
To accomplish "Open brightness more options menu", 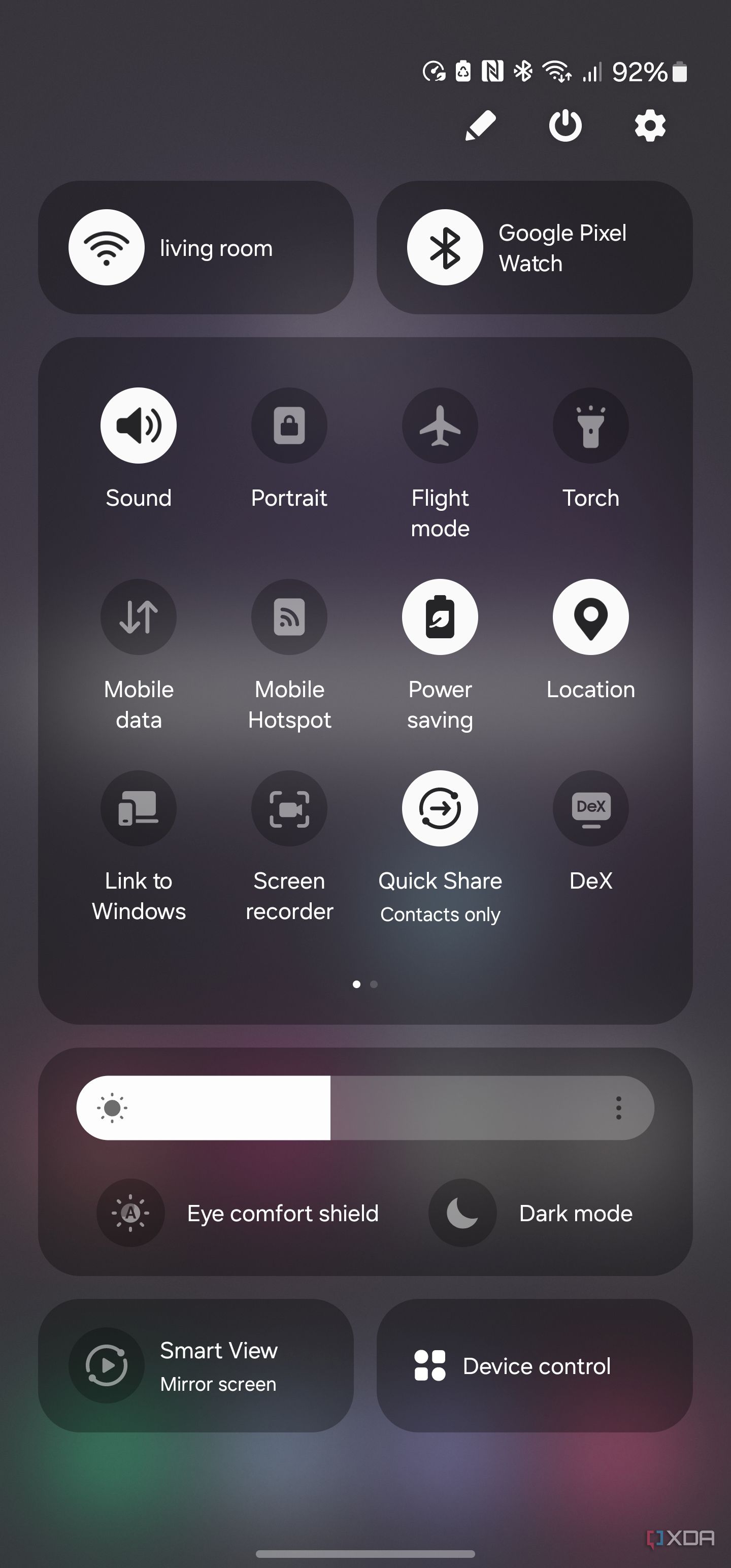I will (618, 1108).
